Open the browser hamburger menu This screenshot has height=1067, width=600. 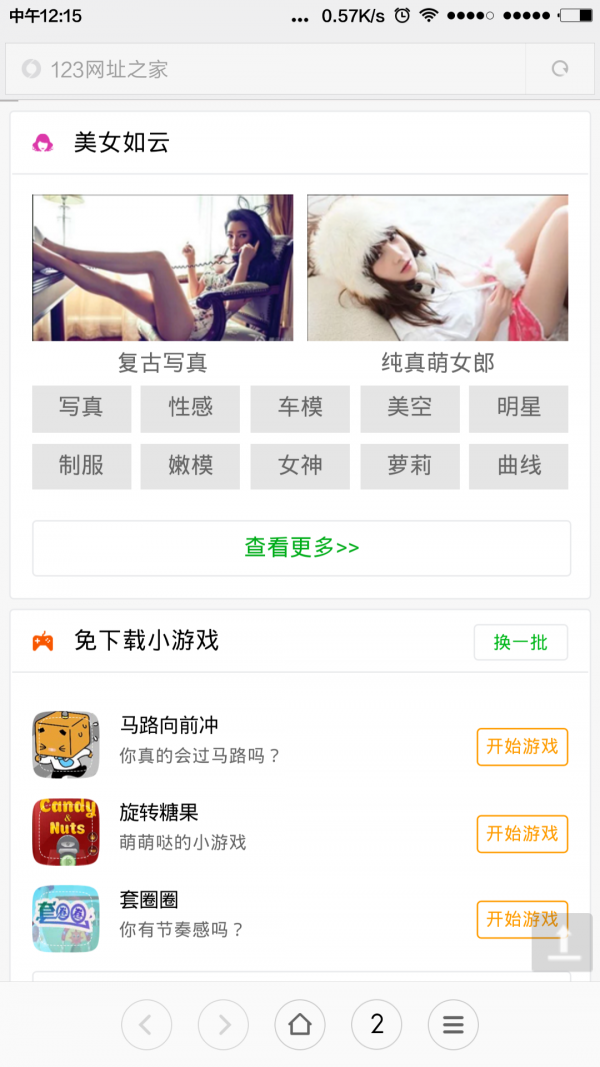click(453, 1025)
